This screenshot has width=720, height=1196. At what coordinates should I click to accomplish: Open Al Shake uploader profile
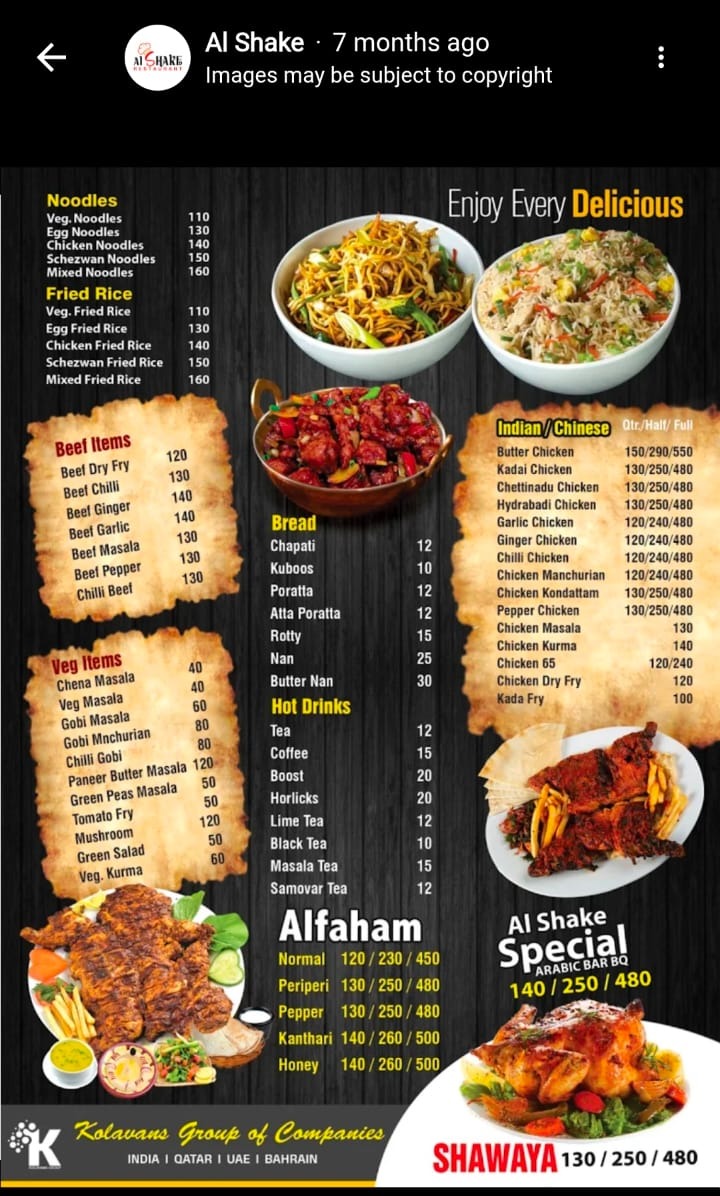pos(158,59)
